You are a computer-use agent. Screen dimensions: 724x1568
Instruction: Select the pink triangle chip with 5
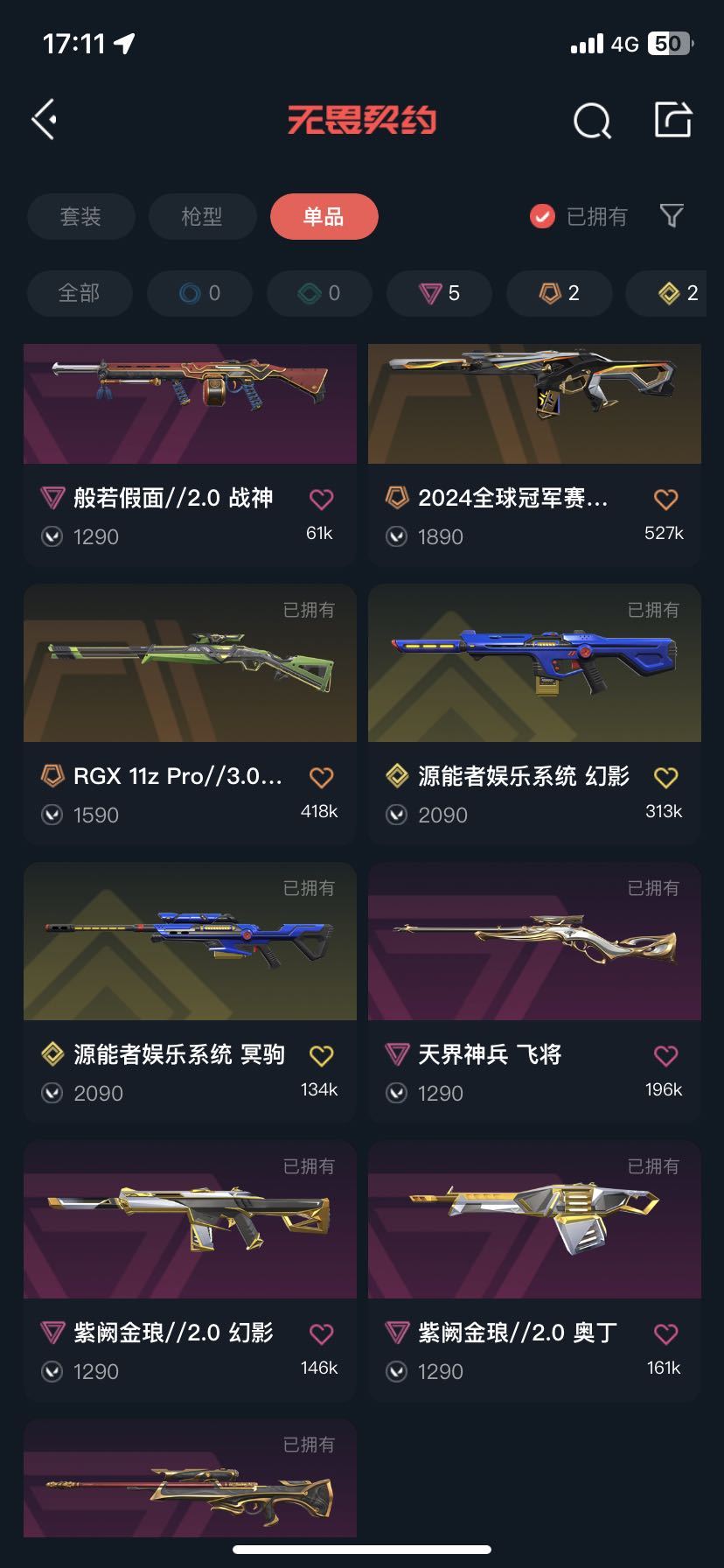tap(439, 293)
